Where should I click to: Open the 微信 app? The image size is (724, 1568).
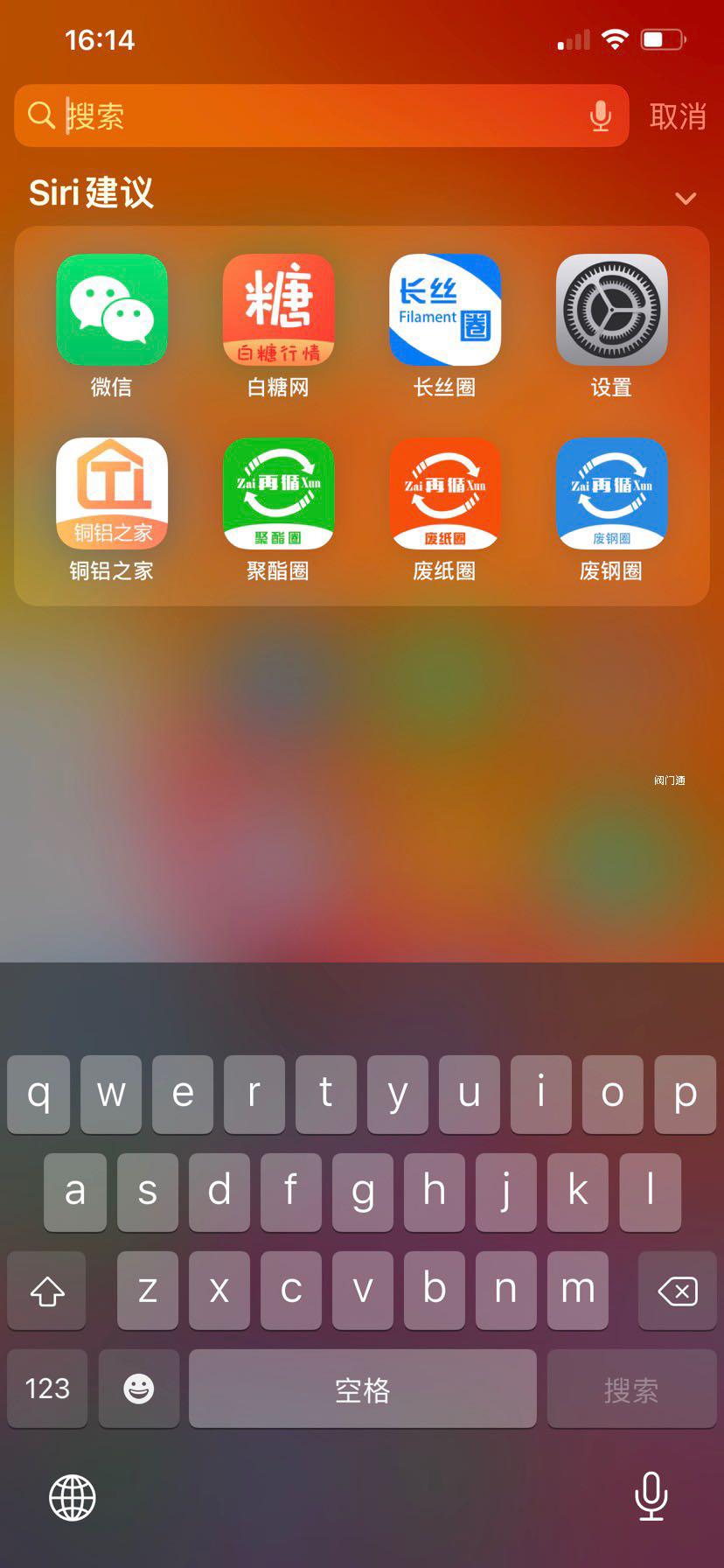[112, 310]
